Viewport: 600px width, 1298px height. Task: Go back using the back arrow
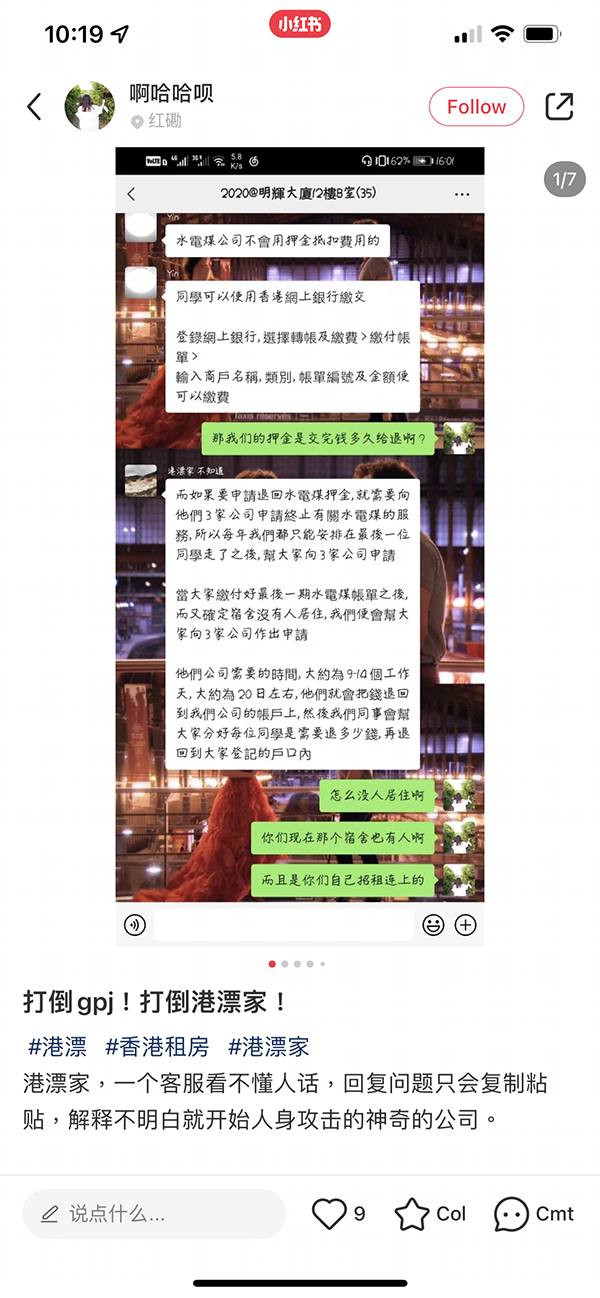pos(35,107)
